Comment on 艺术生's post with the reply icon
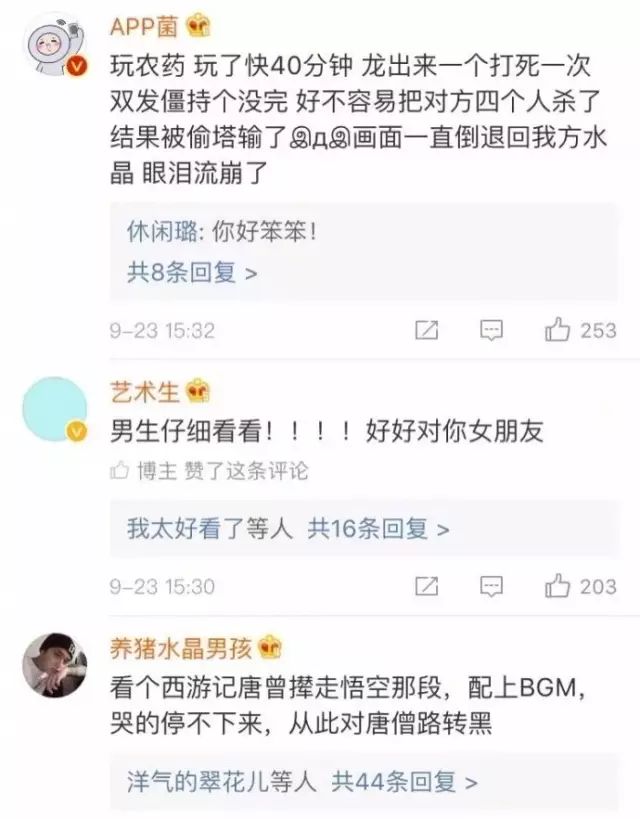The image size is (640, 819). [x=490, y=586]
